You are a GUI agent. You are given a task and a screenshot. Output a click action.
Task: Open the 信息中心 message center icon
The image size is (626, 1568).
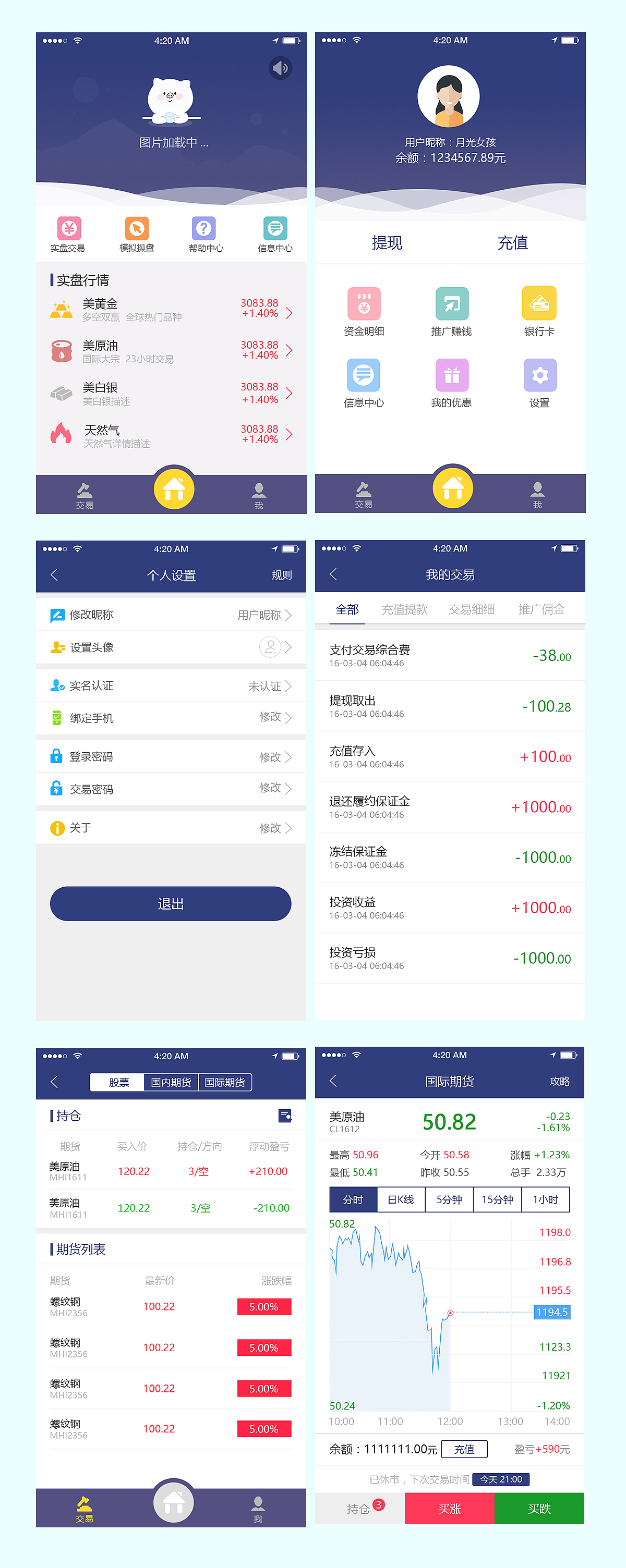tap(274, 228)
